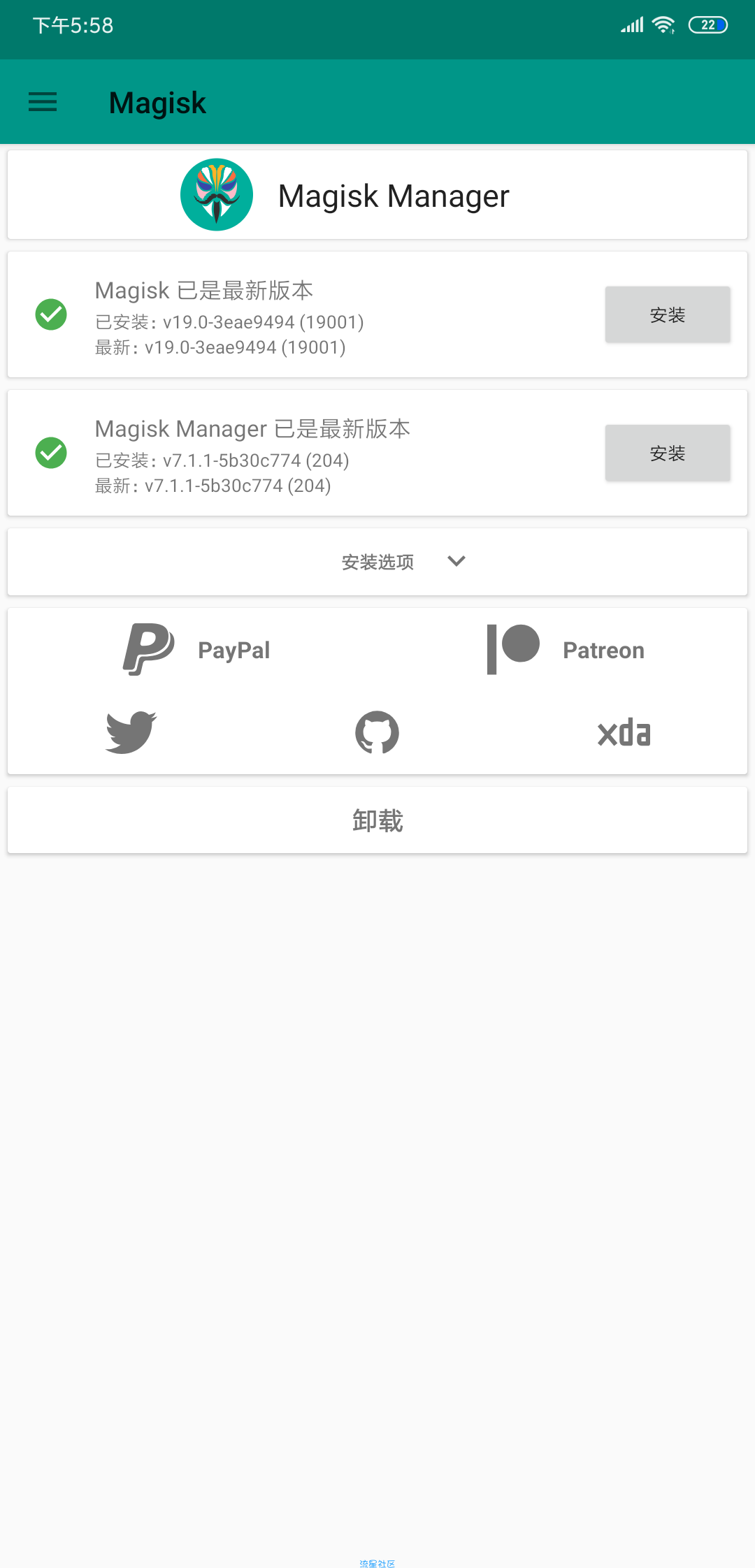Tap 安装 button for Magisk
The height and width of the screenshot is (1568, 755).
pyautogui.click(x=667, y=314)
